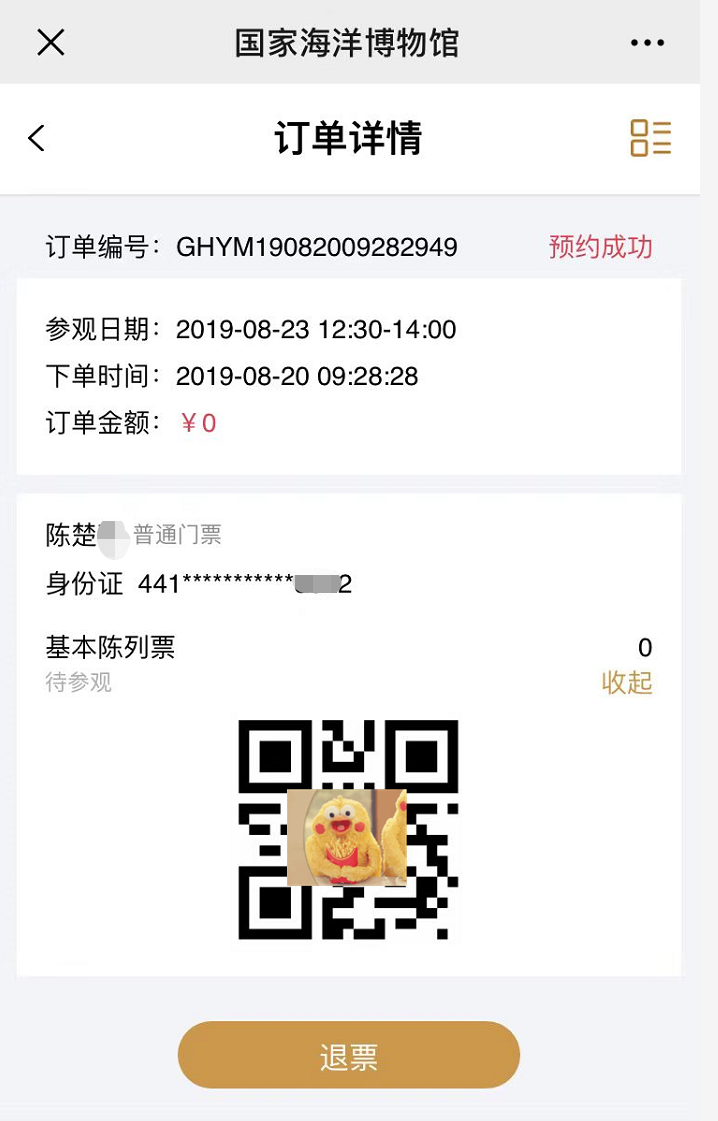Tap 退票 to refund the ticket

click(348, 1055)
